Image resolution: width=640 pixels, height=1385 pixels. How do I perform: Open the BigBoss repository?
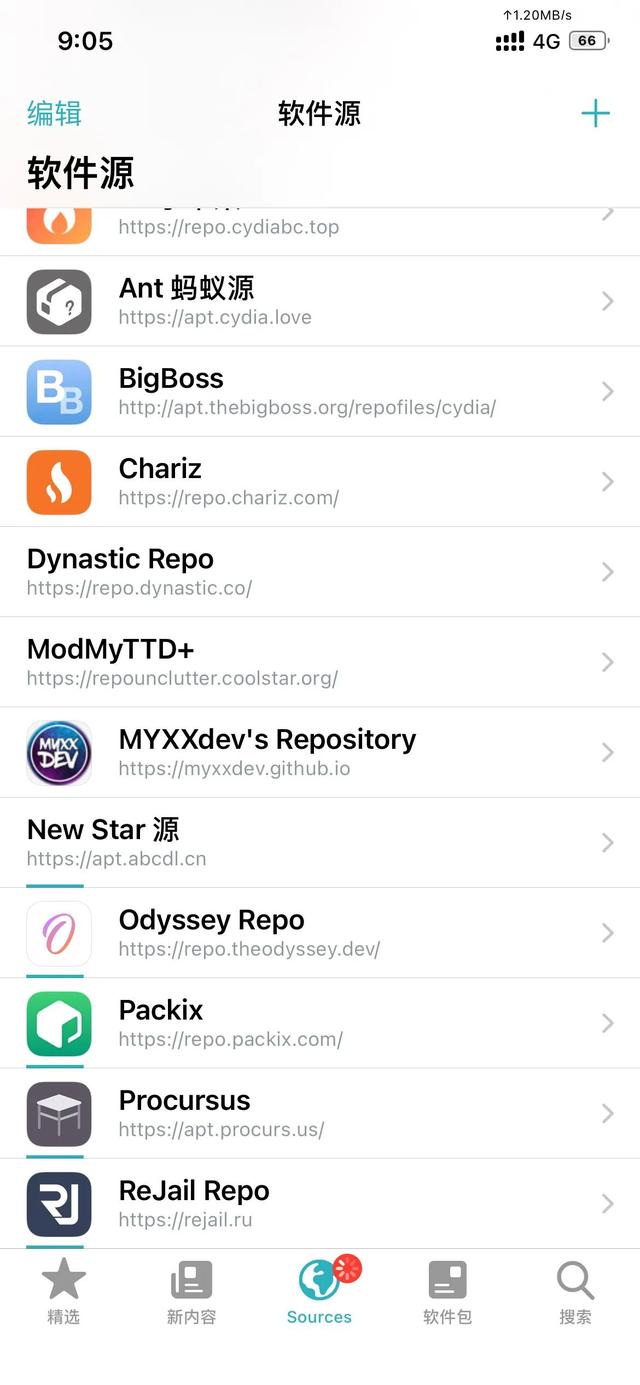coord(320,391)
